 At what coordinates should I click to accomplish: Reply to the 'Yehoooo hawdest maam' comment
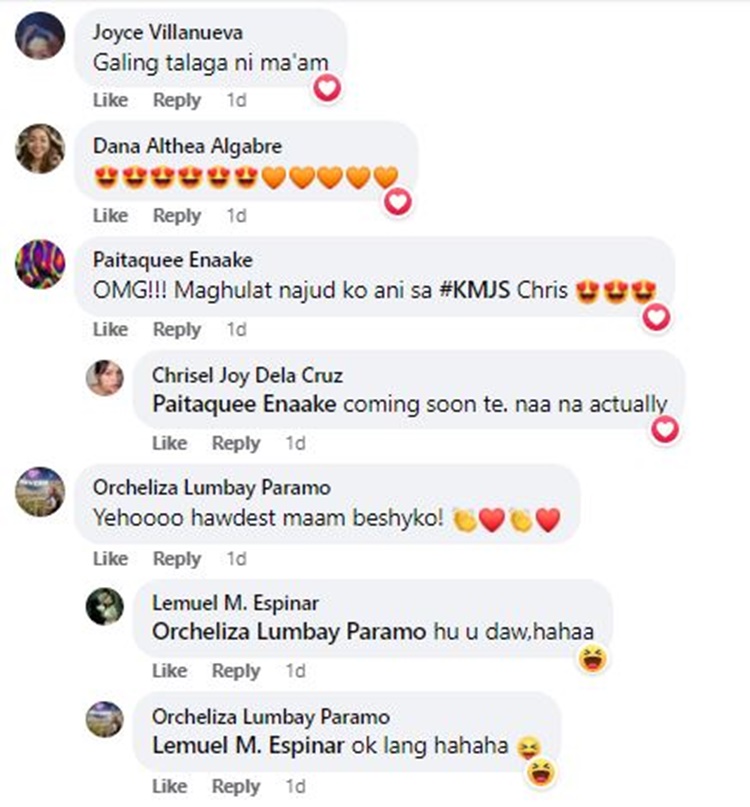coord(176,560)
